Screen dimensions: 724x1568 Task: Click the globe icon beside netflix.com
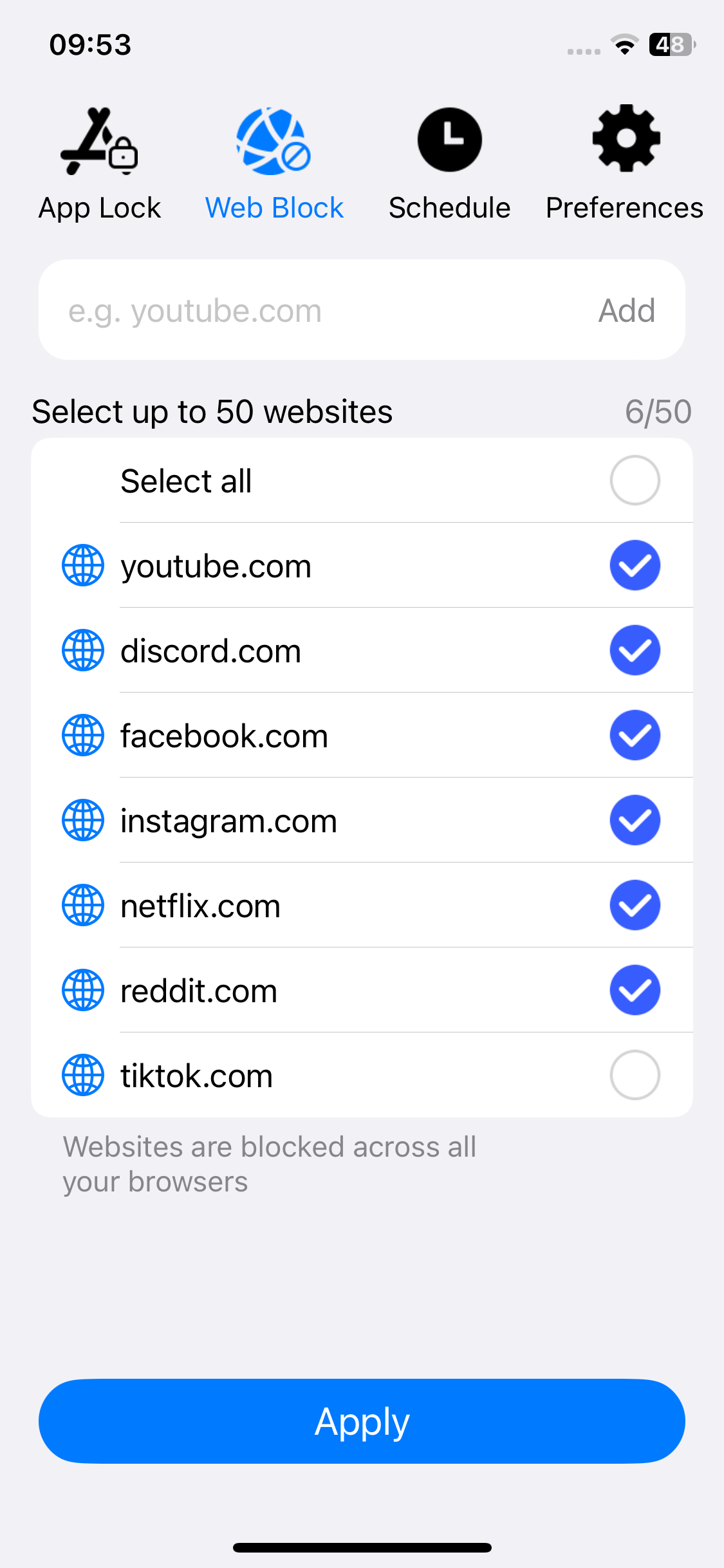82,905
